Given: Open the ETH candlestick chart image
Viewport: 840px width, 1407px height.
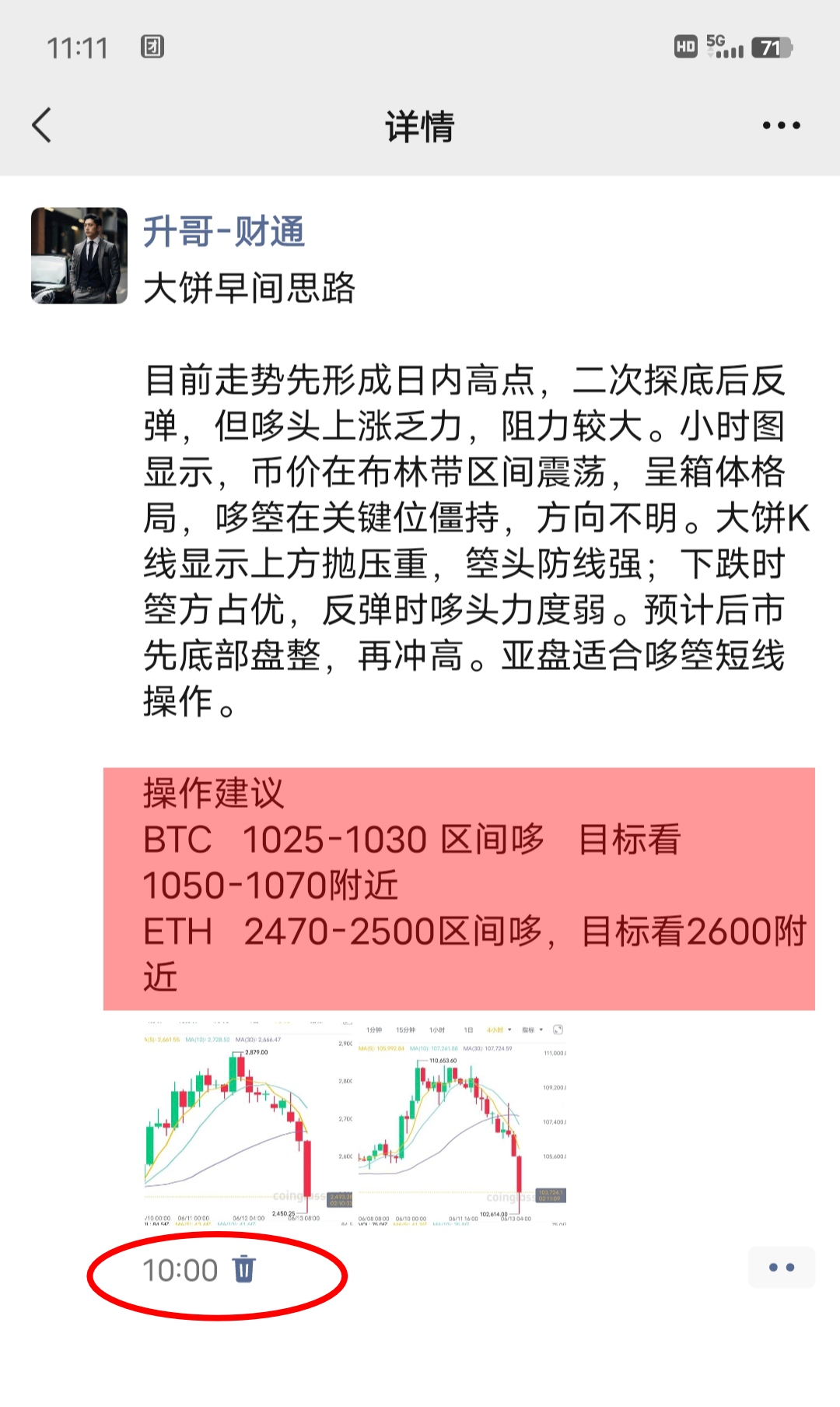Looking at the screenshot, I should point(248,1122).
